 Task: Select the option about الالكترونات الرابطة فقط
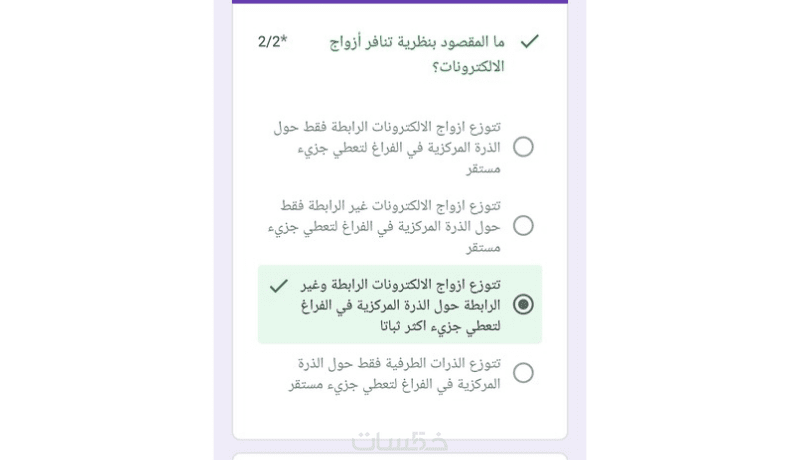523,147
